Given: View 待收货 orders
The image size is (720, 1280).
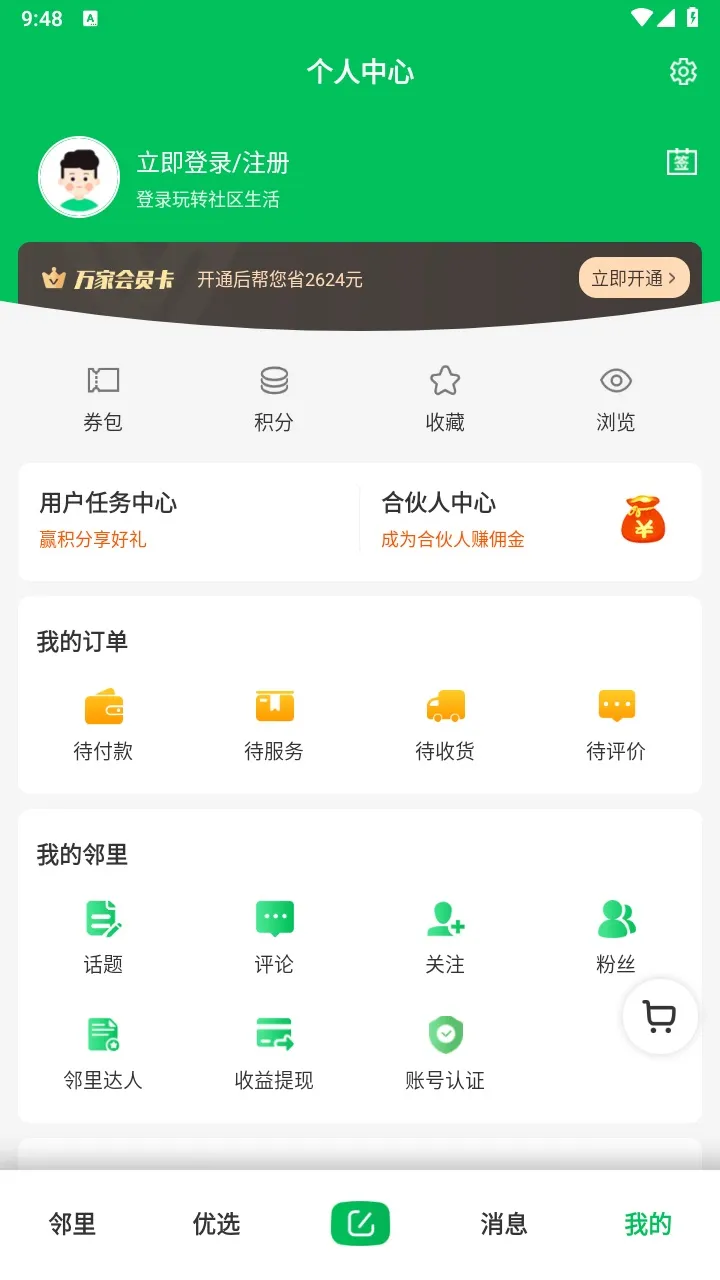Looking at the screenshot, I should click(x=445, y=724).
